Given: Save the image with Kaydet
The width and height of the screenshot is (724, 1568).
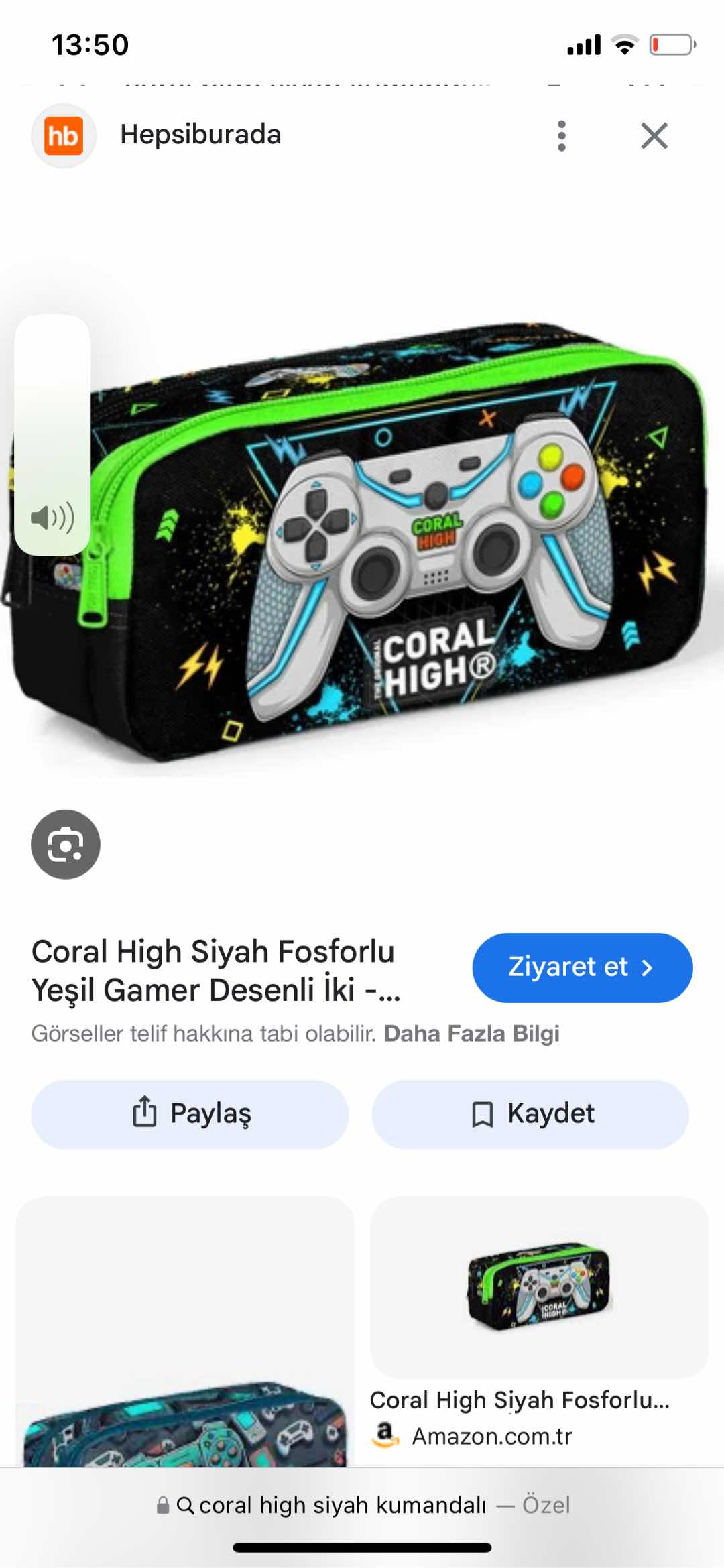Looking at the screenshot, I should coord(530,1113).
